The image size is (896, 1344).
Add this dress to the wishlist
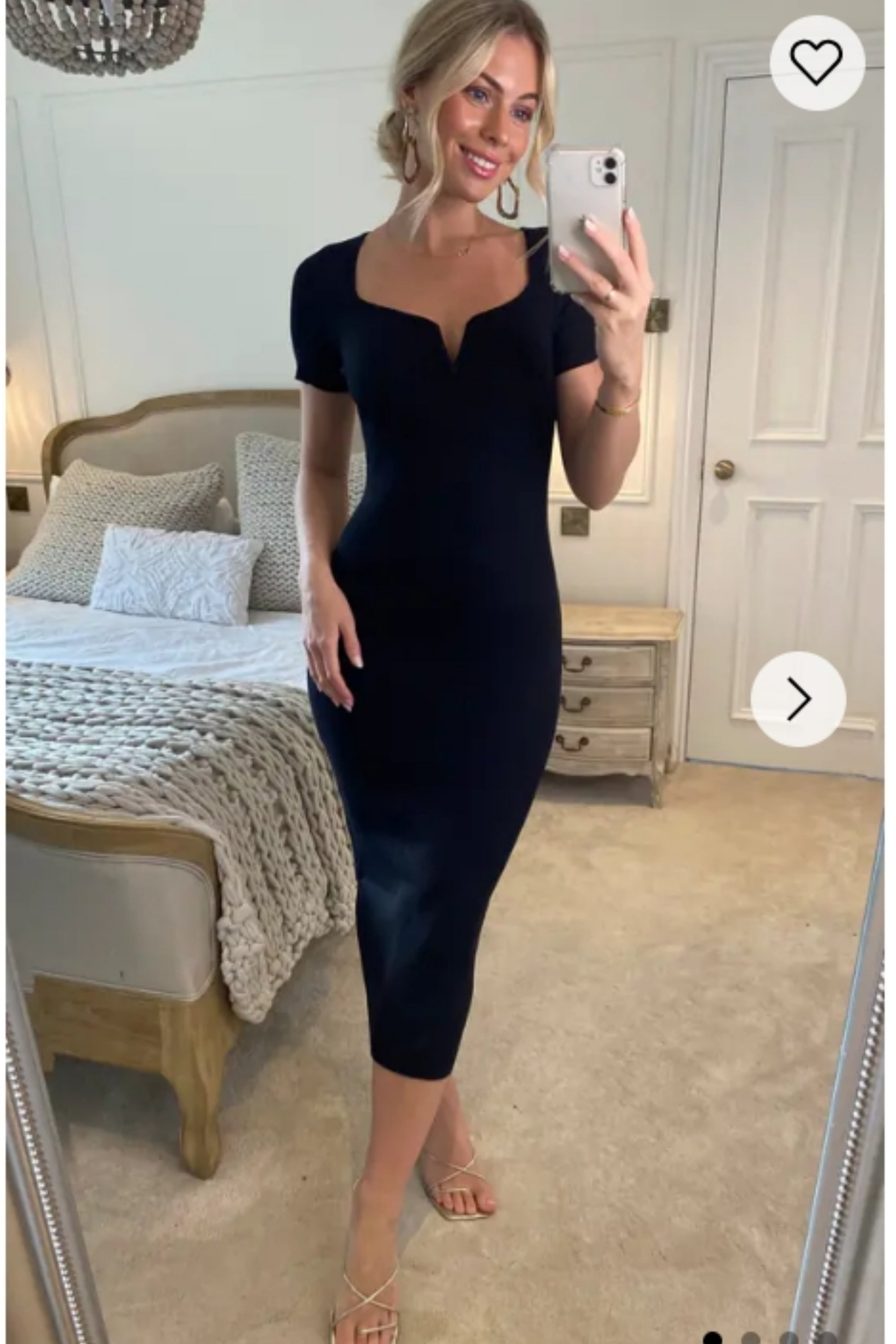817,62
